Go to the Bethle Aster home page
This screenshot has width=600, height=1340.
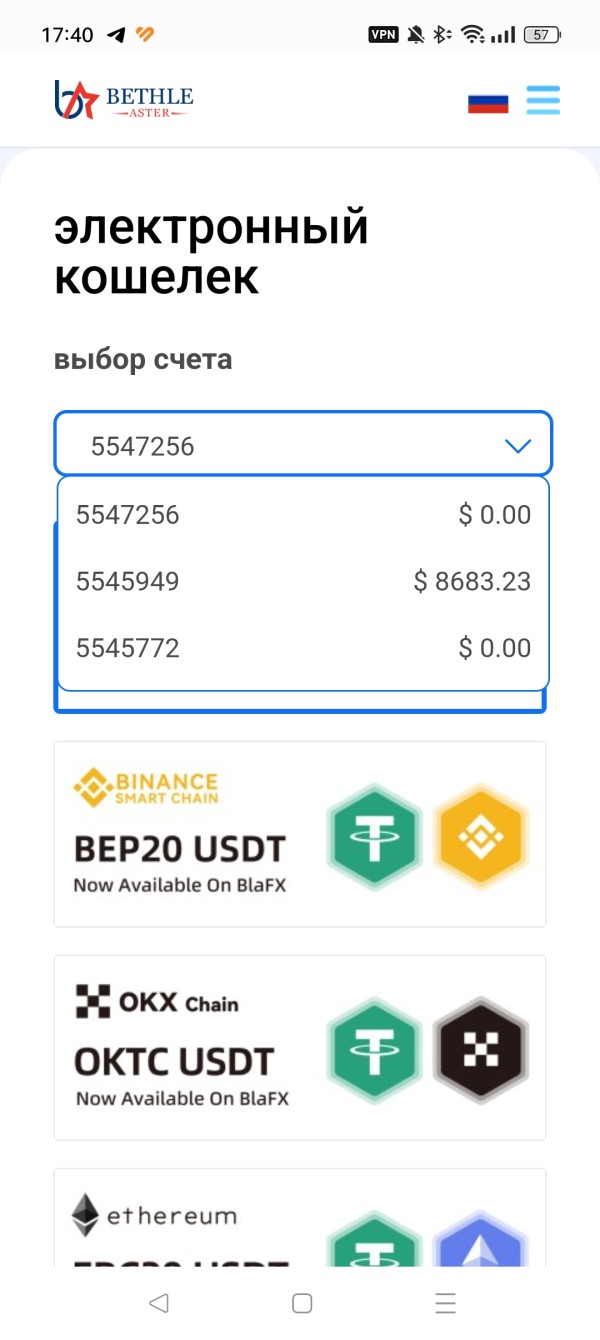pos(124,100)
